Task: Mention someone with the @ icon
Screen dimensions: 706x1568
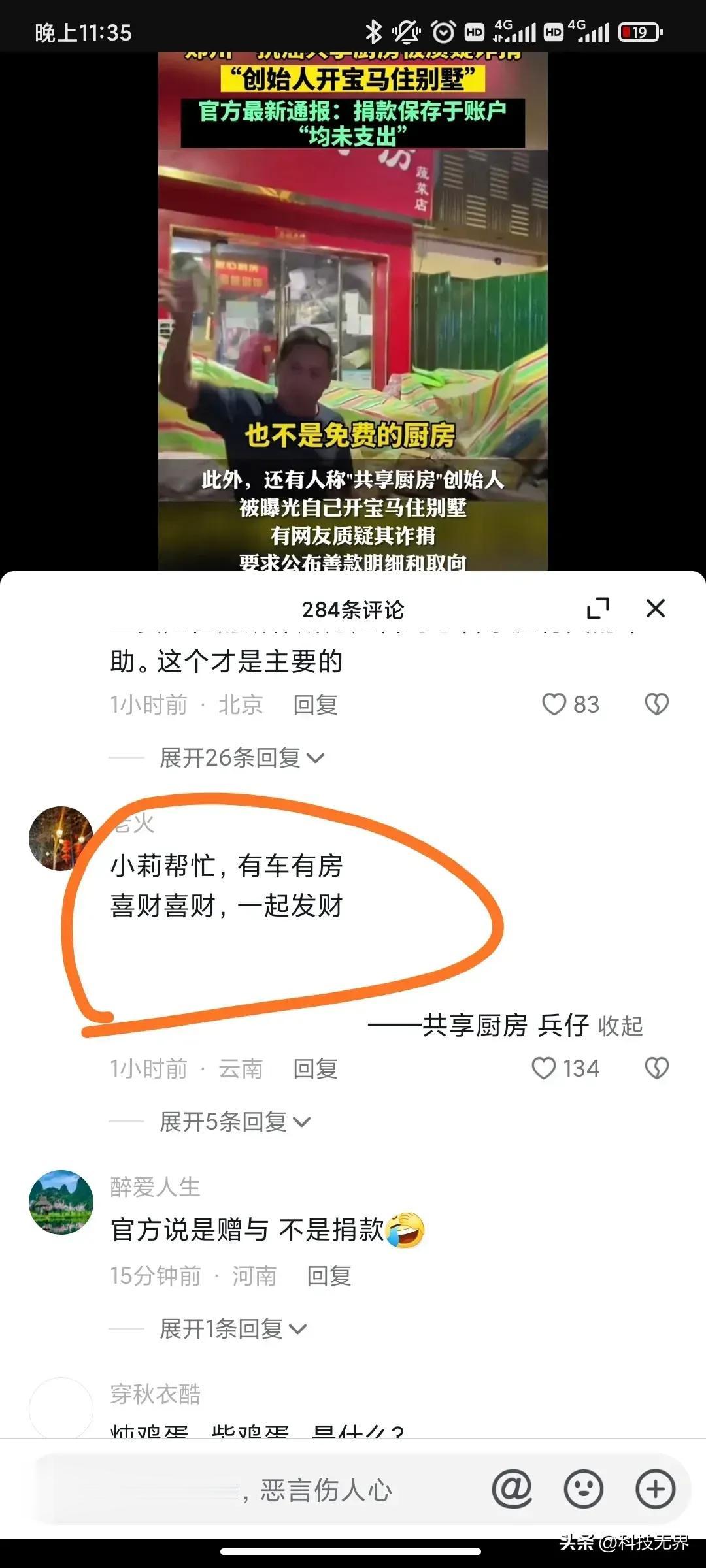Action: click(512, 1489)
